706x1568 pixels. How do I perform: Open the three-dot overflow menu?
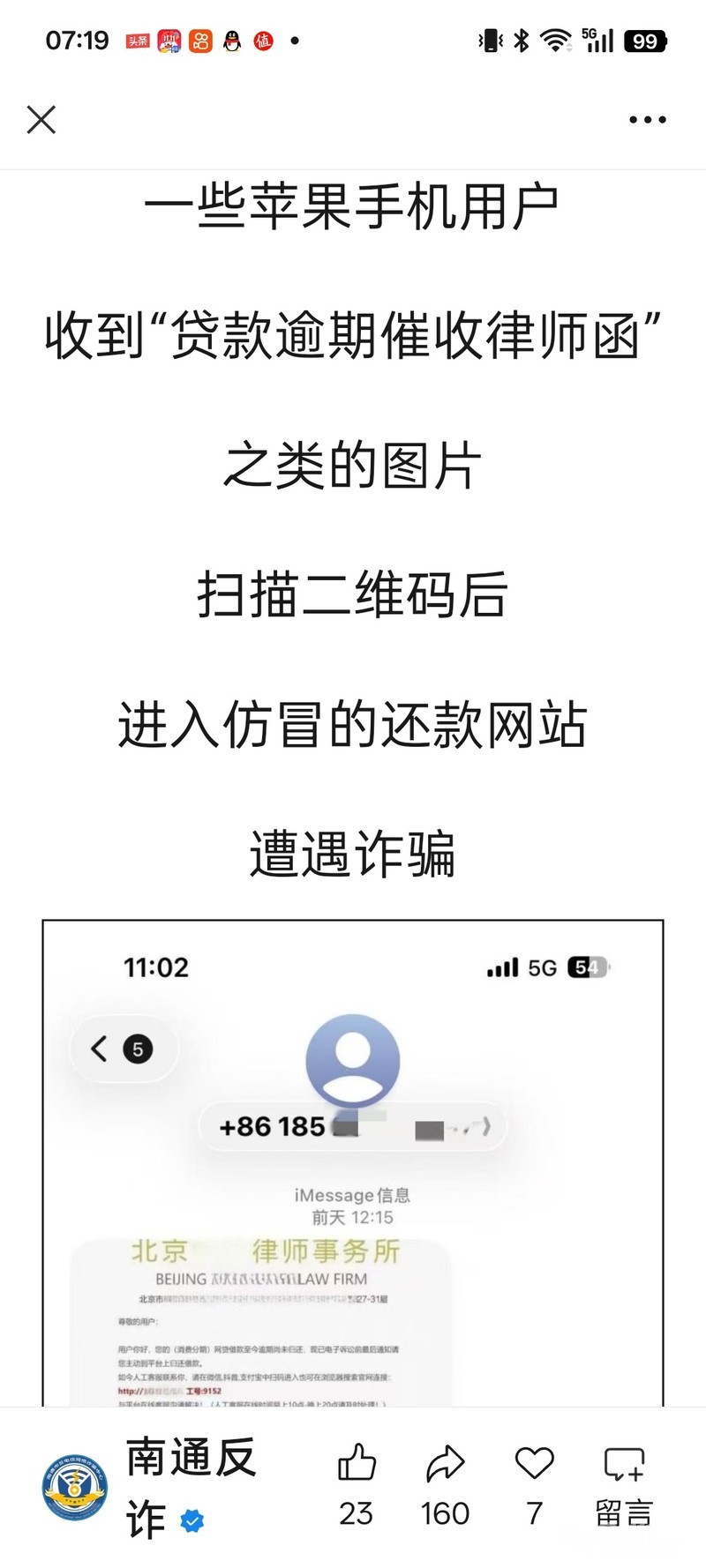[x=647, y=120]
